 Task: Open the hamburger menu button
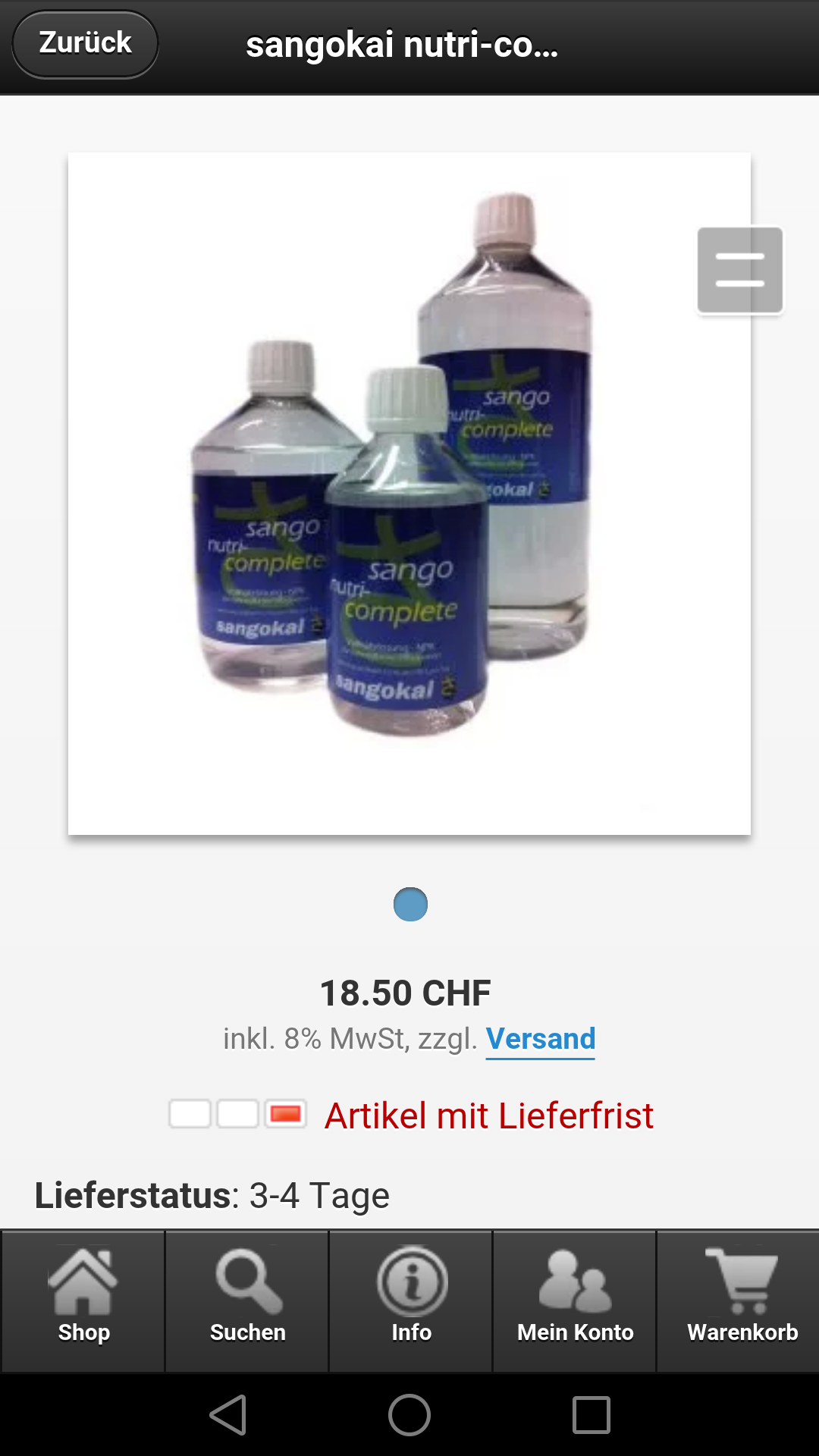(739, 269)
